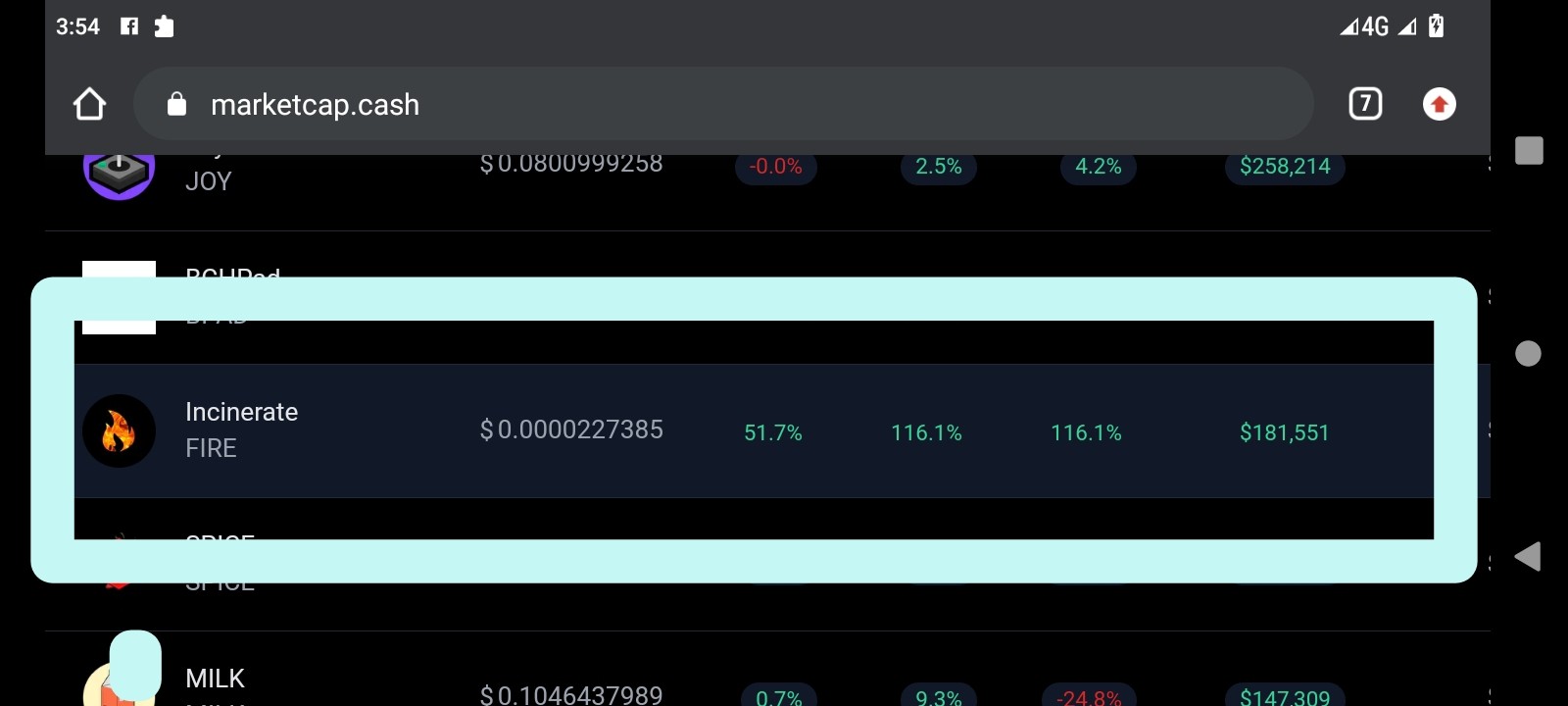Tap the red update arrow icon

click(1439, 104)
